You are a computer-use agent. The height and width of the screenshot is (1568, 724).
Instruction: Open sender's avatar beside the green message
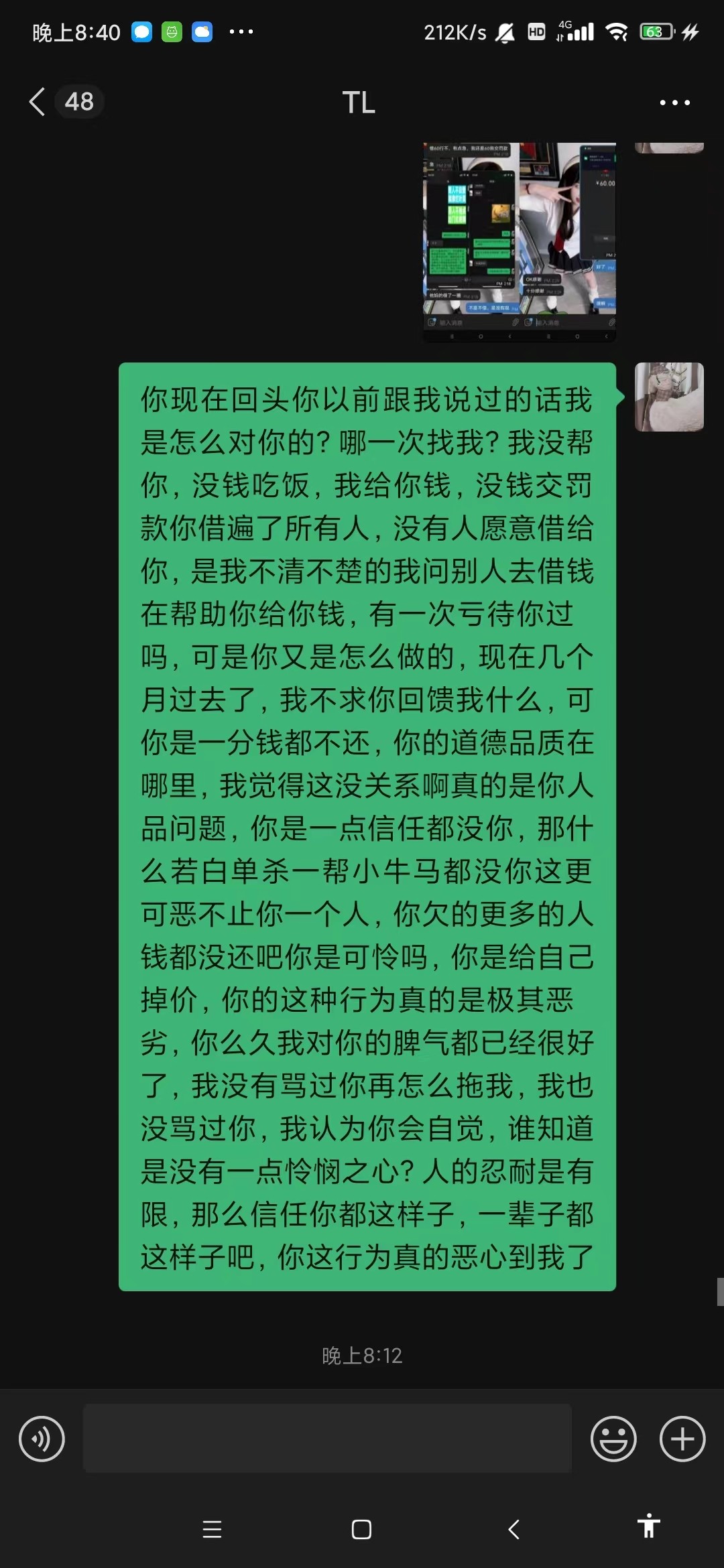pos(669,397)
